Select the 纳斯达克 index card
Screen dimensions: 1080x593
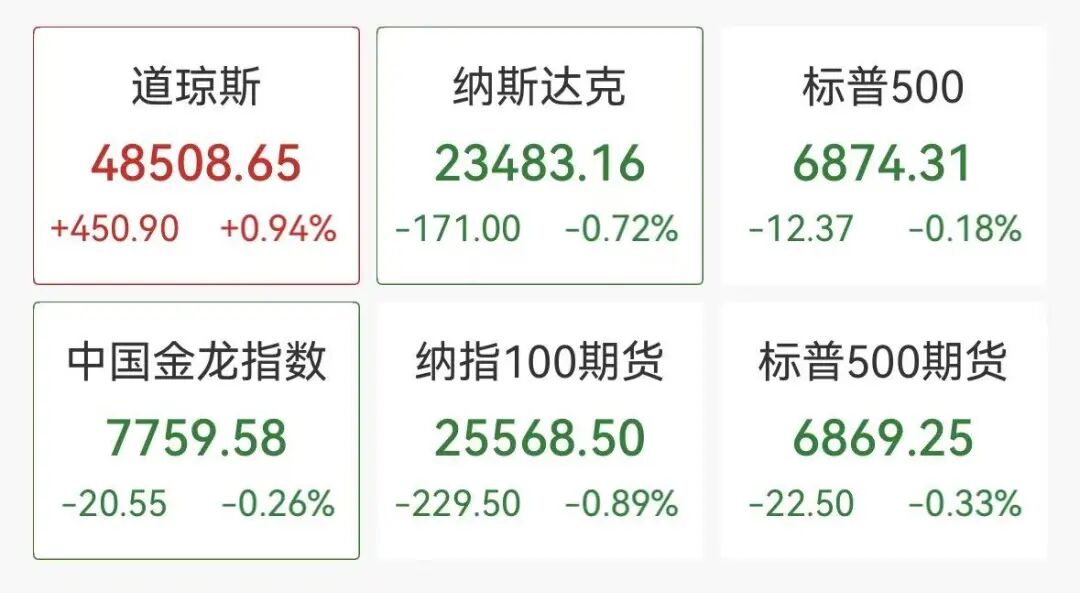(539, 156)
